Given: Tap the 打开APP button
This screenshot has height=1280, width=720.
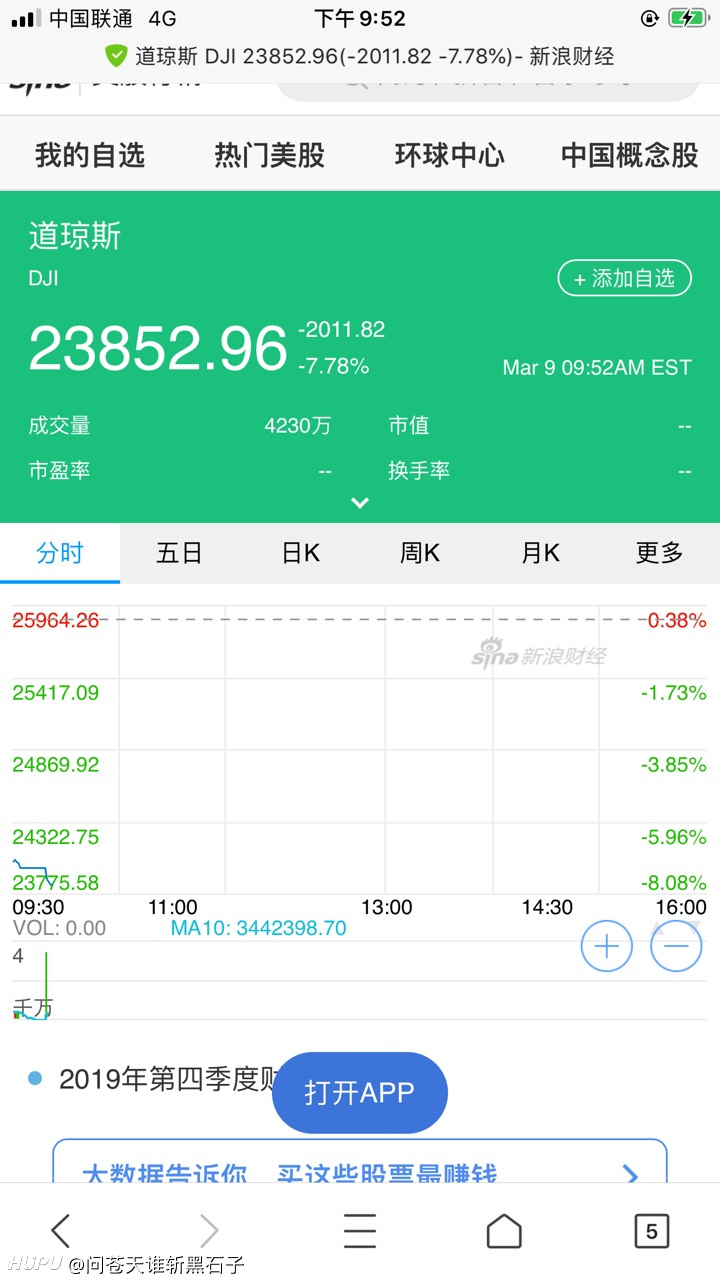Looking at the screenshot, I should [360, 1093].
